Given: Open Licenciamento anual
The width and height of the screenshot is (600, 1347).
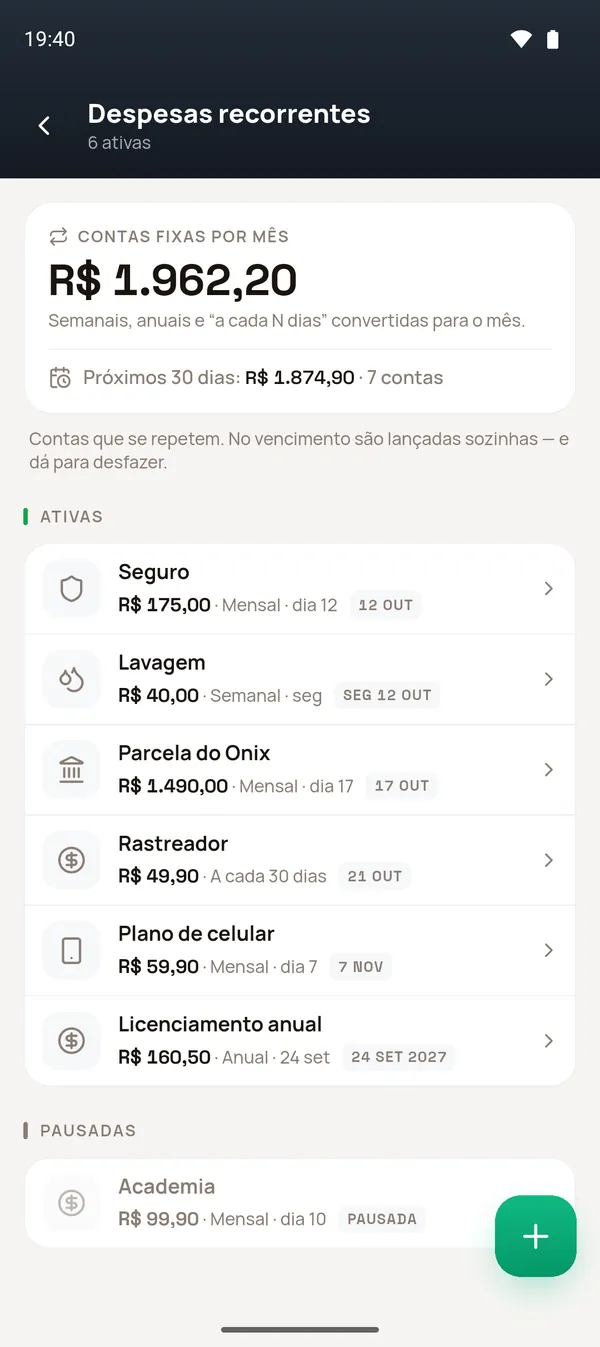Looking at the screenshot, I should (x=300, y=1041).
